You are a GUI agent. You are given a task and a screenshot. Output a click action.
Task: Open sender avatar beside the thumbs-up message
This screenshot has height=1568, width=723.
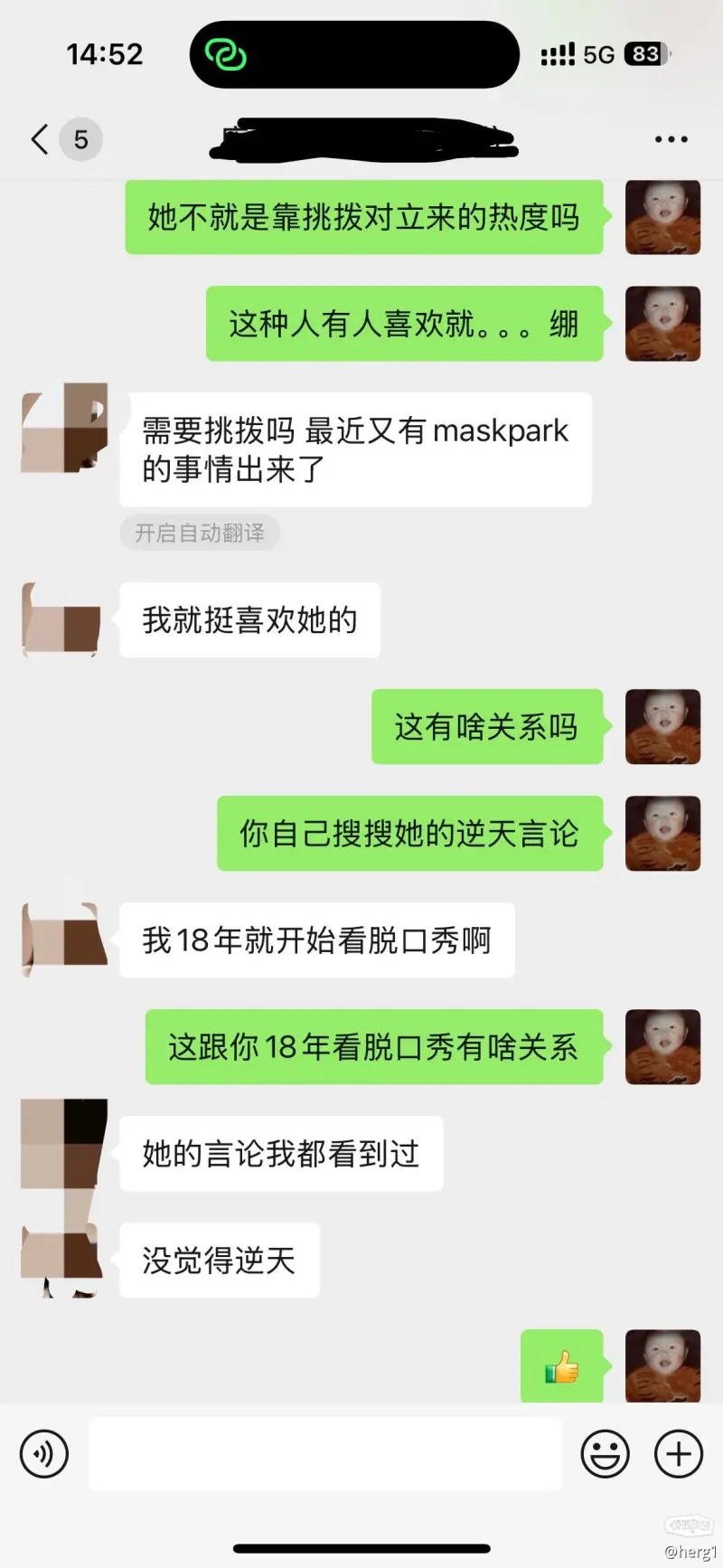[x=662, y=1365]
